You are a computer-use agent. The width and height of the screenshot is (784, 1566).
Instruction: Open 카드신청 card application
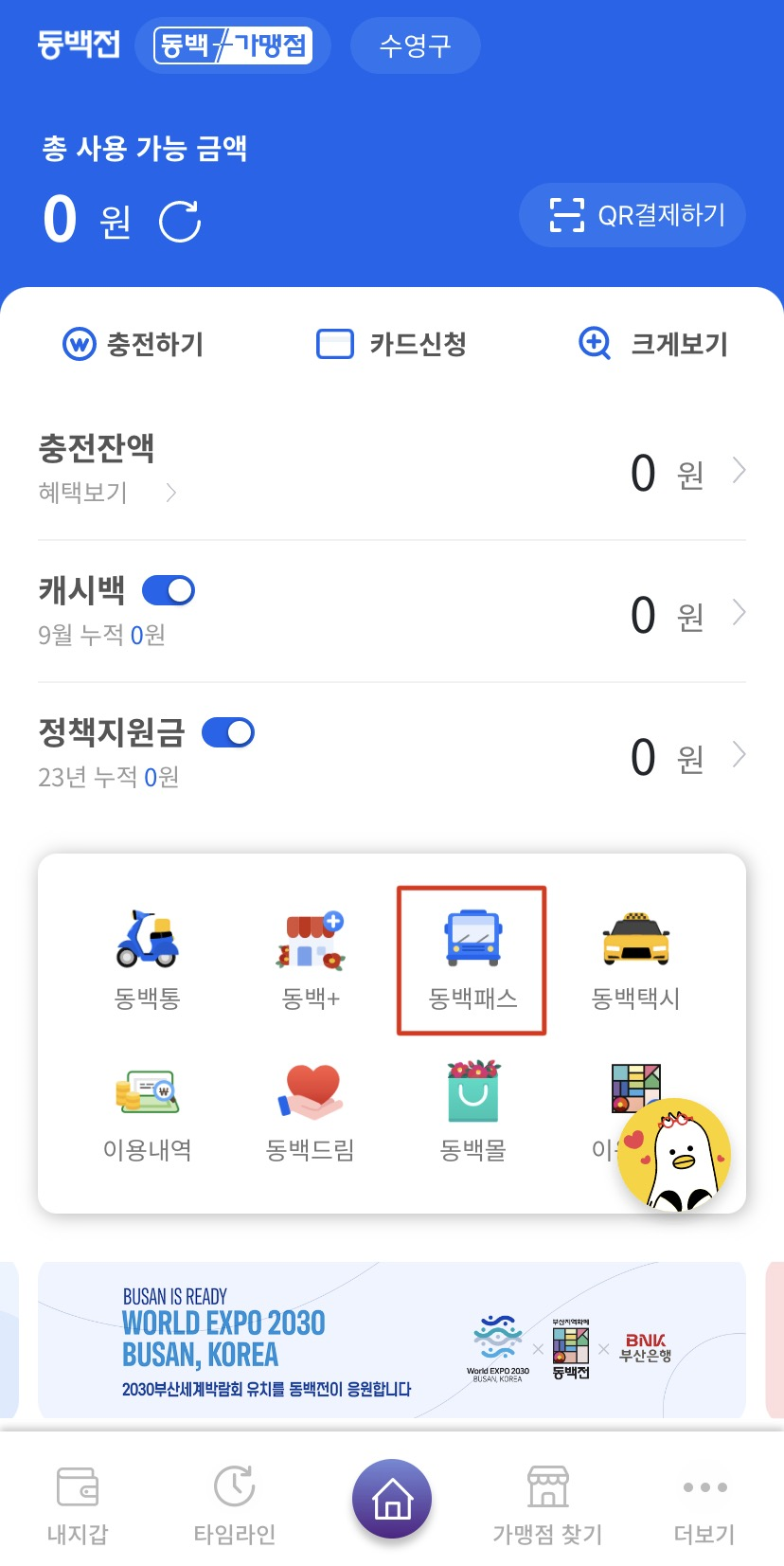point(391,344)
